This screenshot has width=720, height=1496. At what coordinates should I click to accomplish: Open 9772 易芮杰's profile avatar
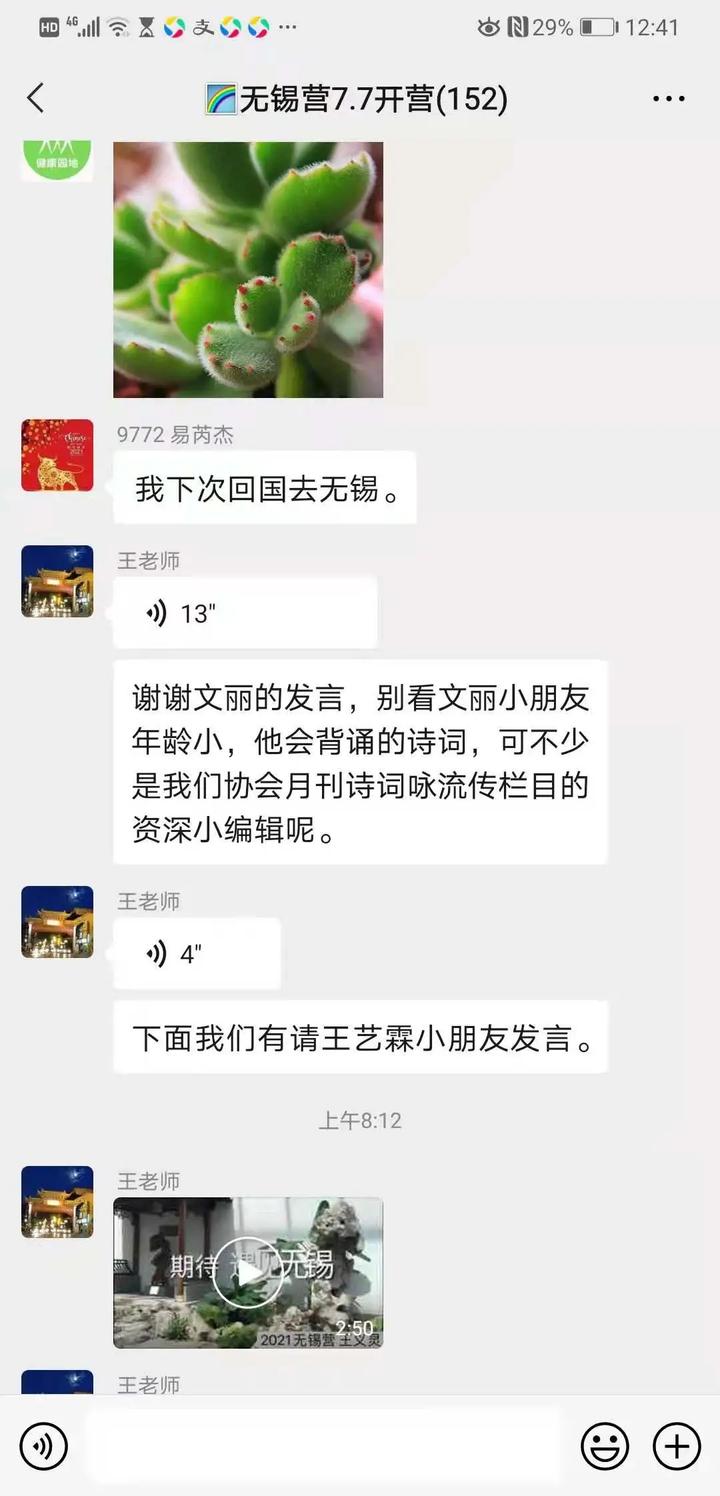click(57, 455)
